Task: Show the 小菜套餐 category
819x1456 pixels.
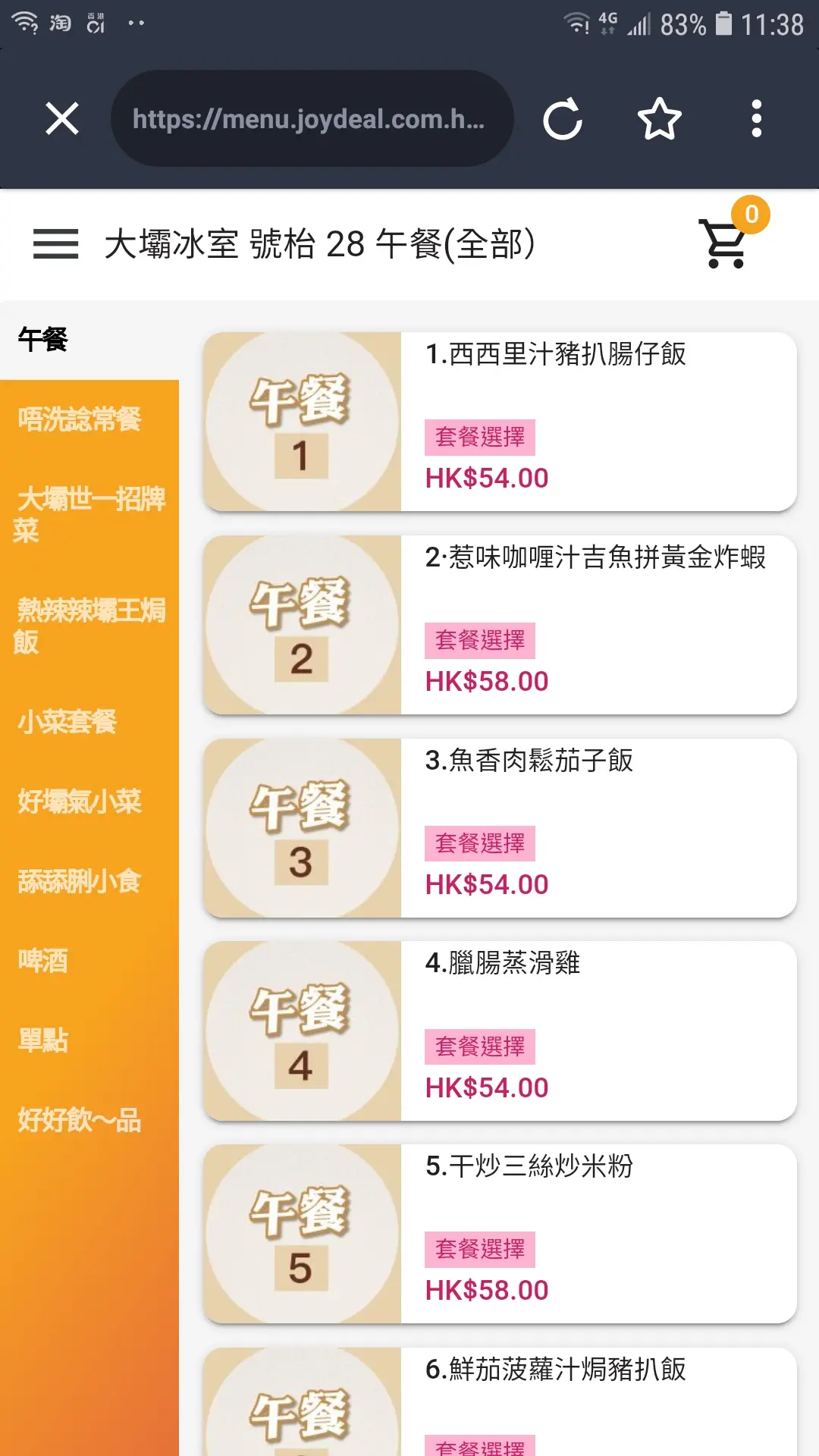Action: coord(67,722)
